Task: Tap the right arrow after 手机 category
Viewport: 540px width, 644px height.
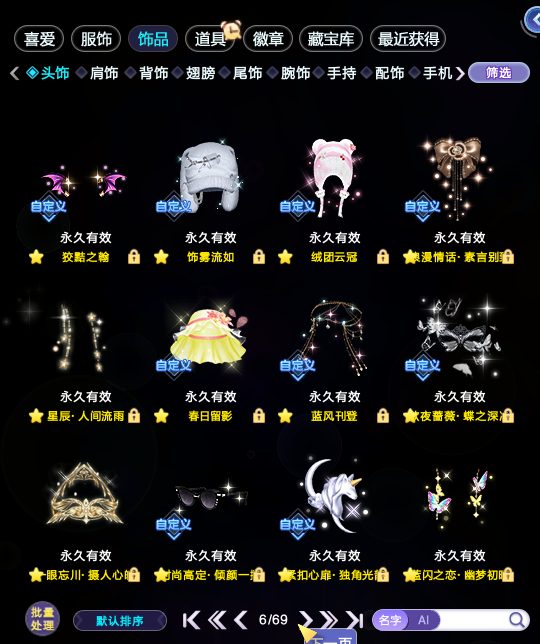Action: tap(460, 74)
